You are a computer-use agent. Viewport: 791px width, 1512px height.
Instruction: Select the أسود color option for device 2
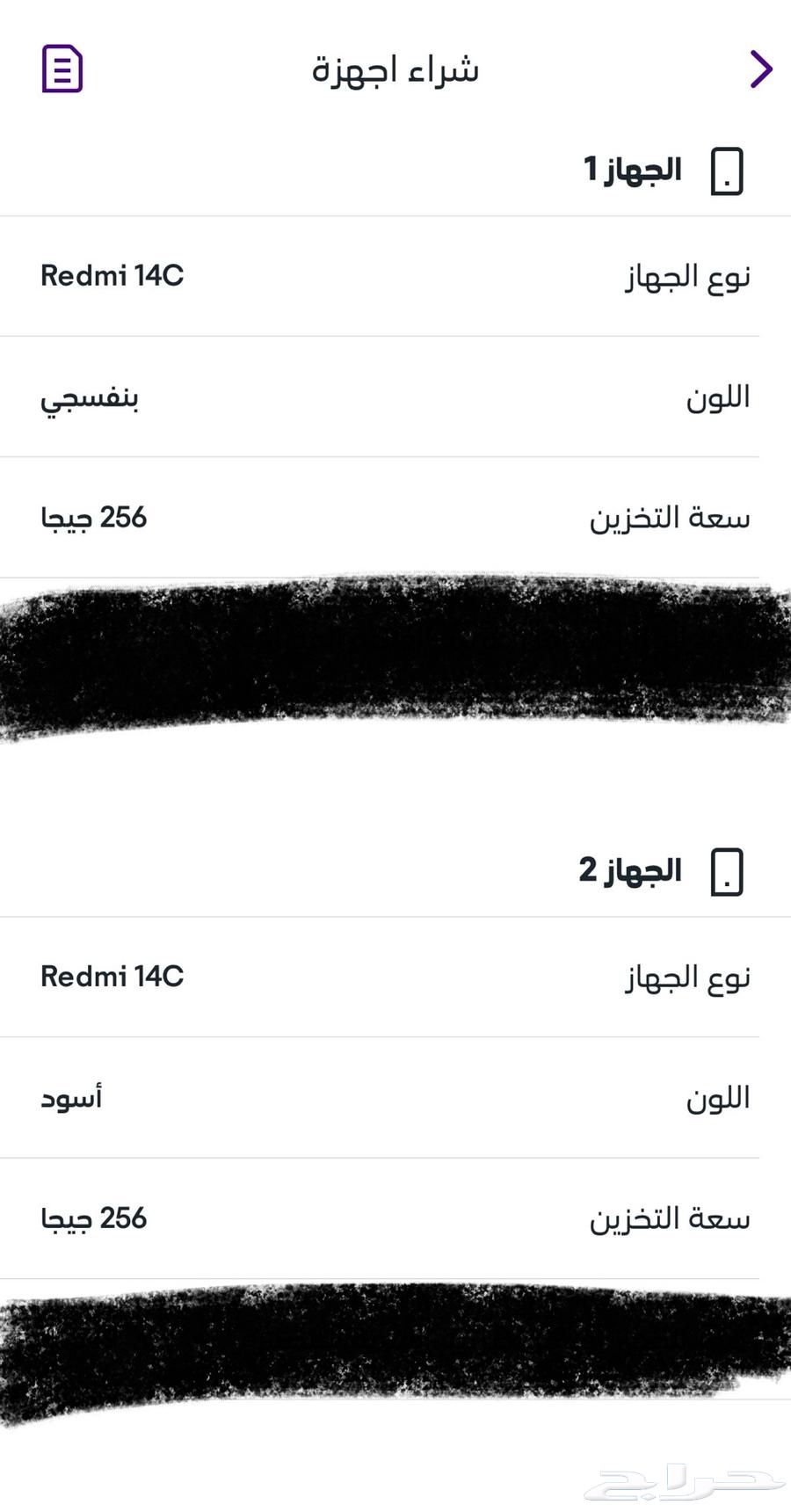[x=74, y=1098]
